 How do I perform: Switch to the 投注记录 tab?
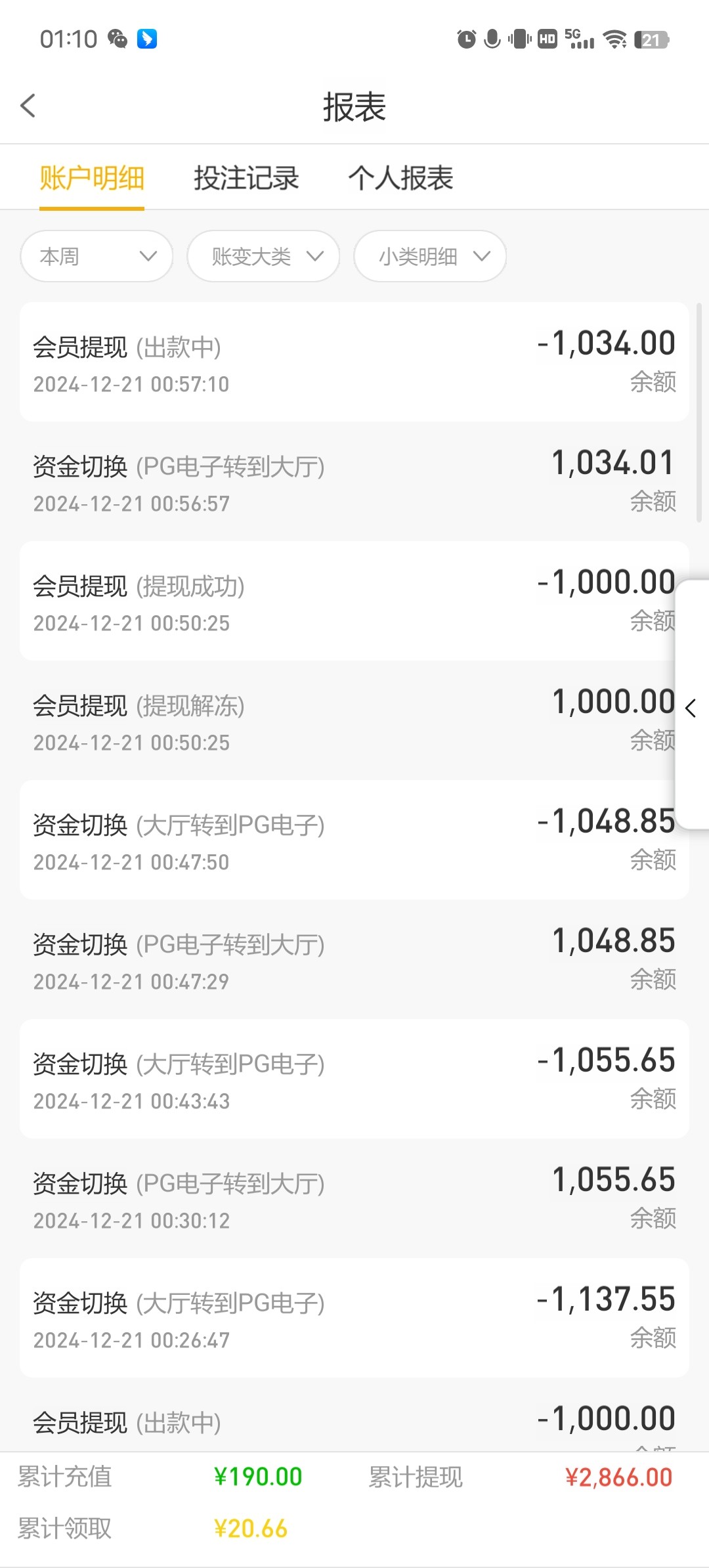(x=246, y=178)
